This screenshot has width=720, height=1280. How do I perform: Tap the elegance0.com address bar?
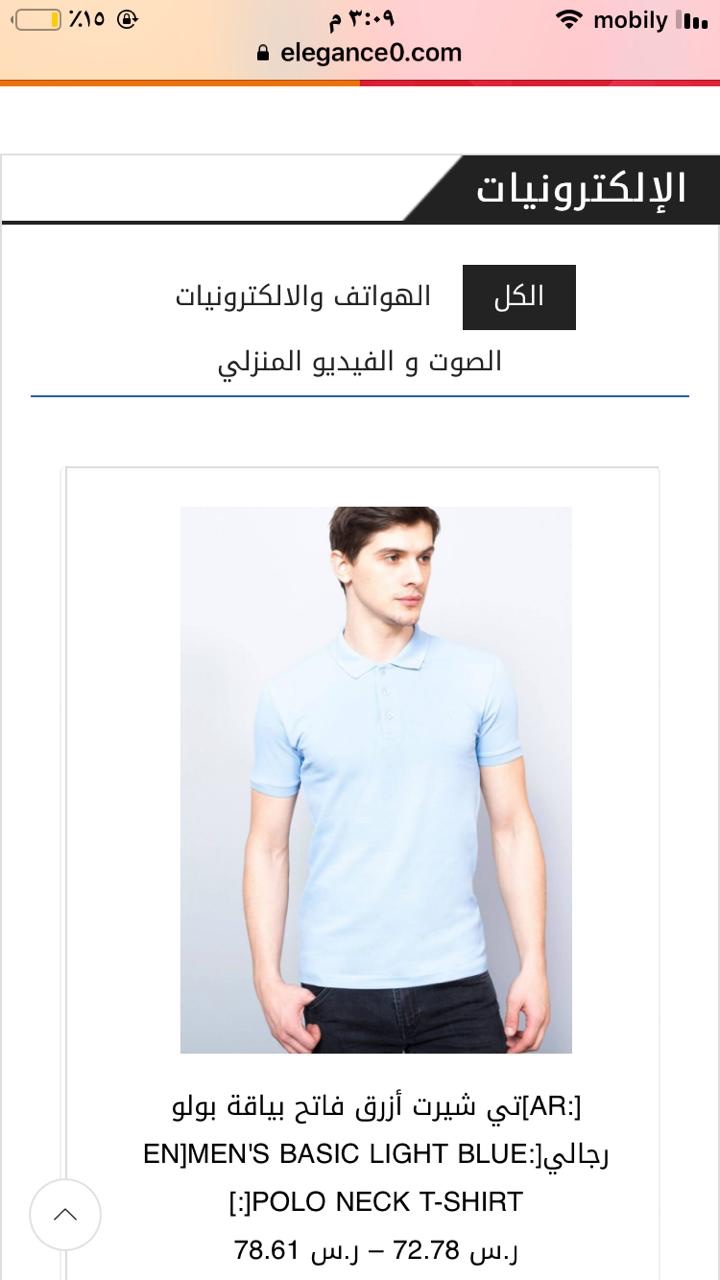pyautogui.click(x=360, y=52)
